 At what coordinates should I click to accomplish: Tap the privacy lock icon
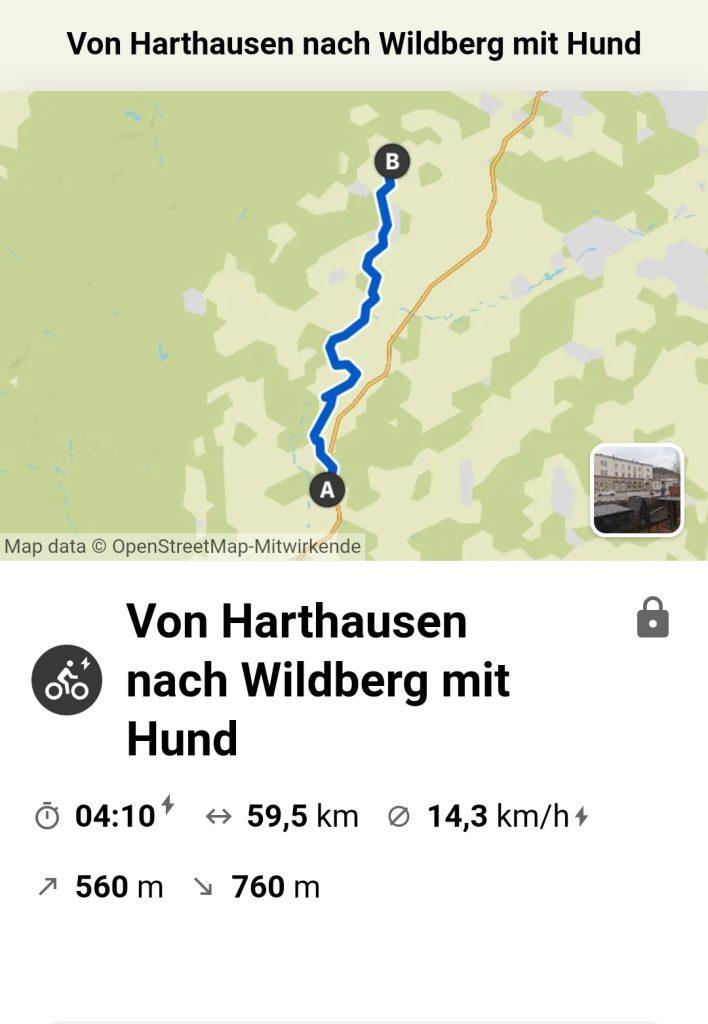click(x=652, y=618)
